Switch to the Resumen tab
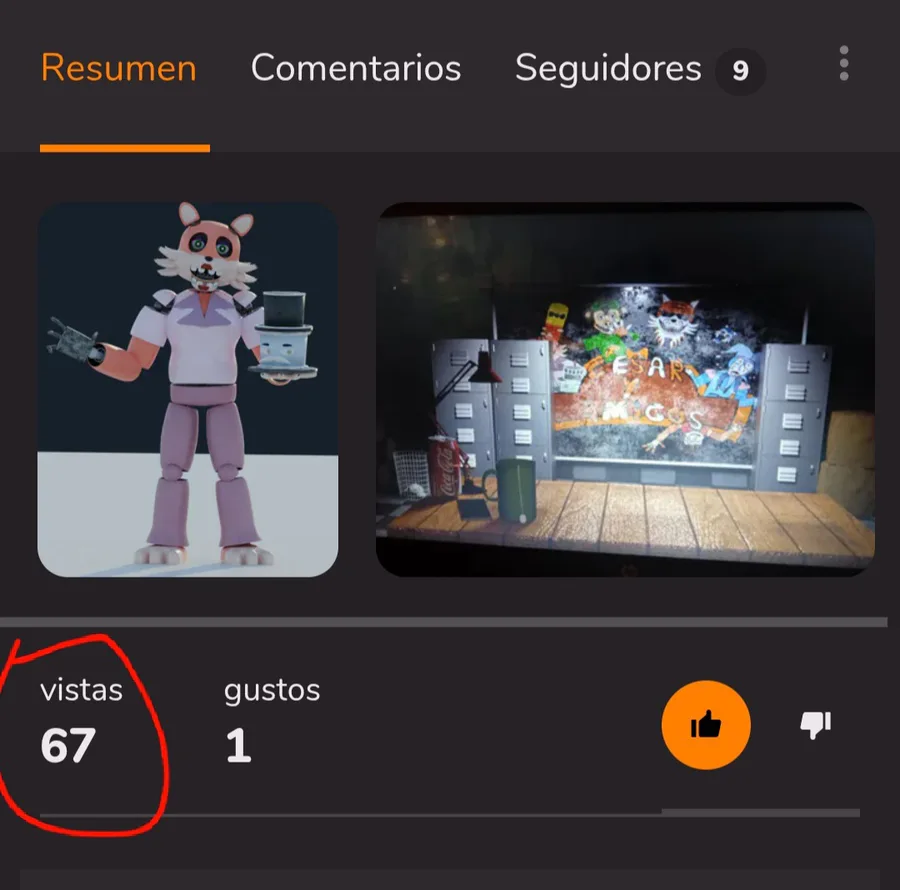Screen dimensions: 900x890 click(x=119, y=69)
